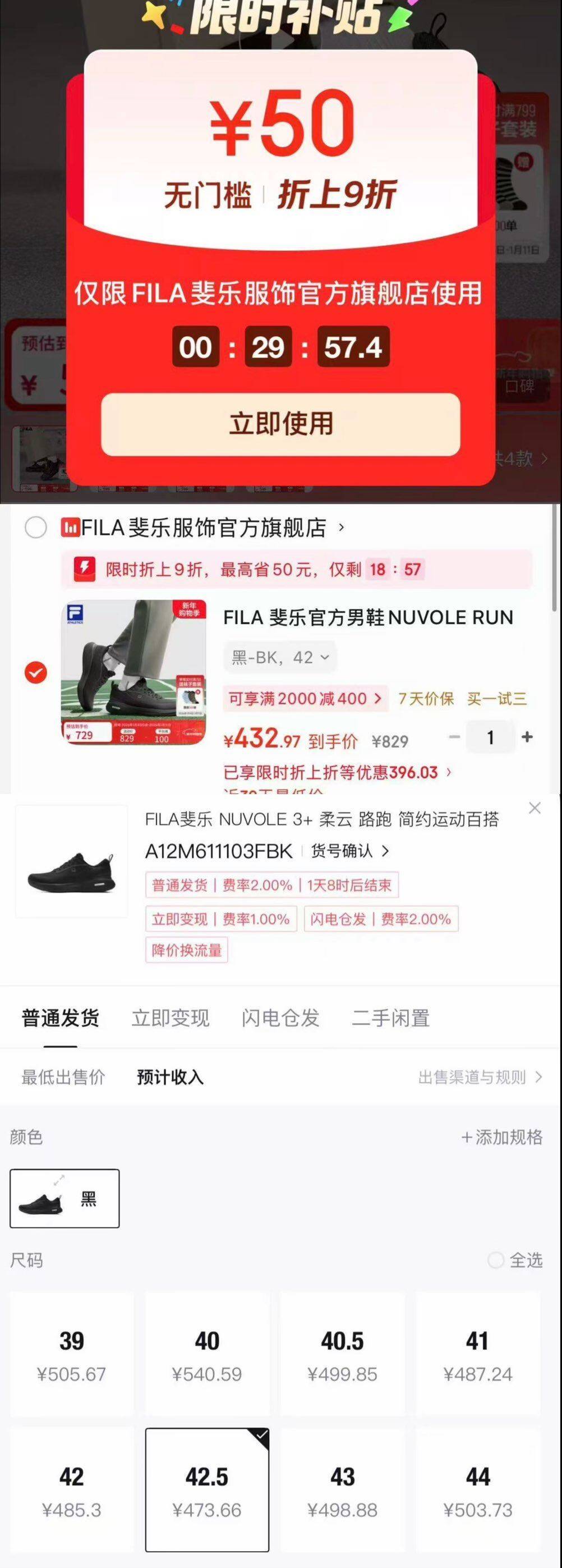Close the product listing sheet via the X icon
Viewport: 562px width, 1568px height.
coord(535,808)
